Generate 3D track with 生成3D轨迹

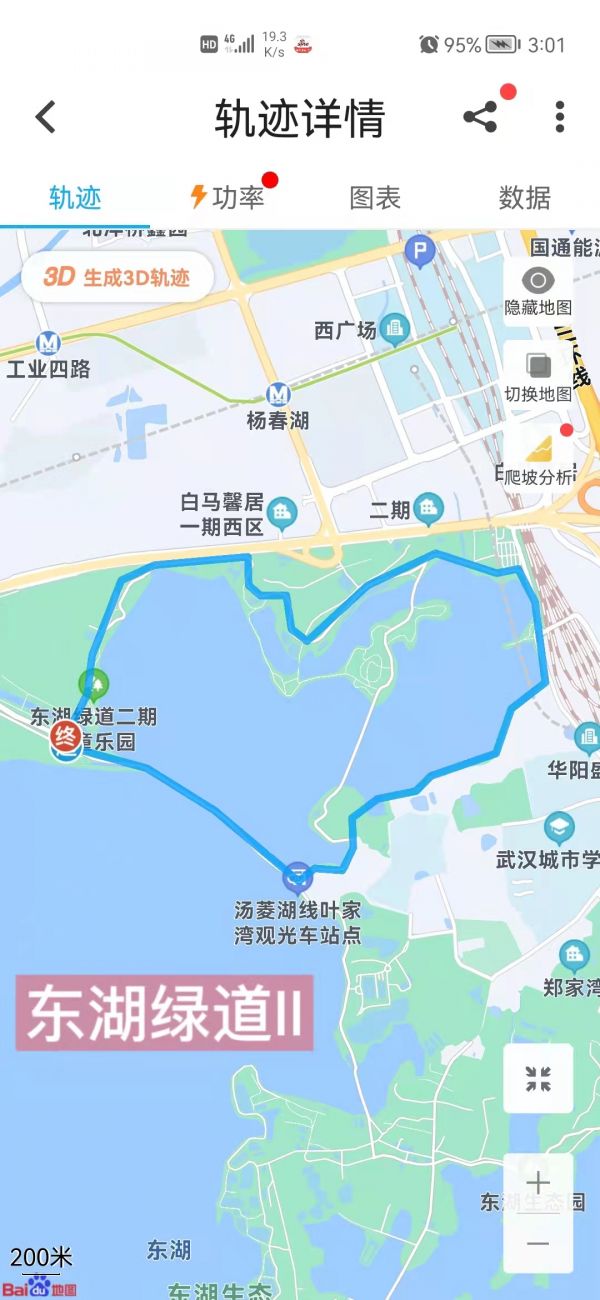pos(117,277)
